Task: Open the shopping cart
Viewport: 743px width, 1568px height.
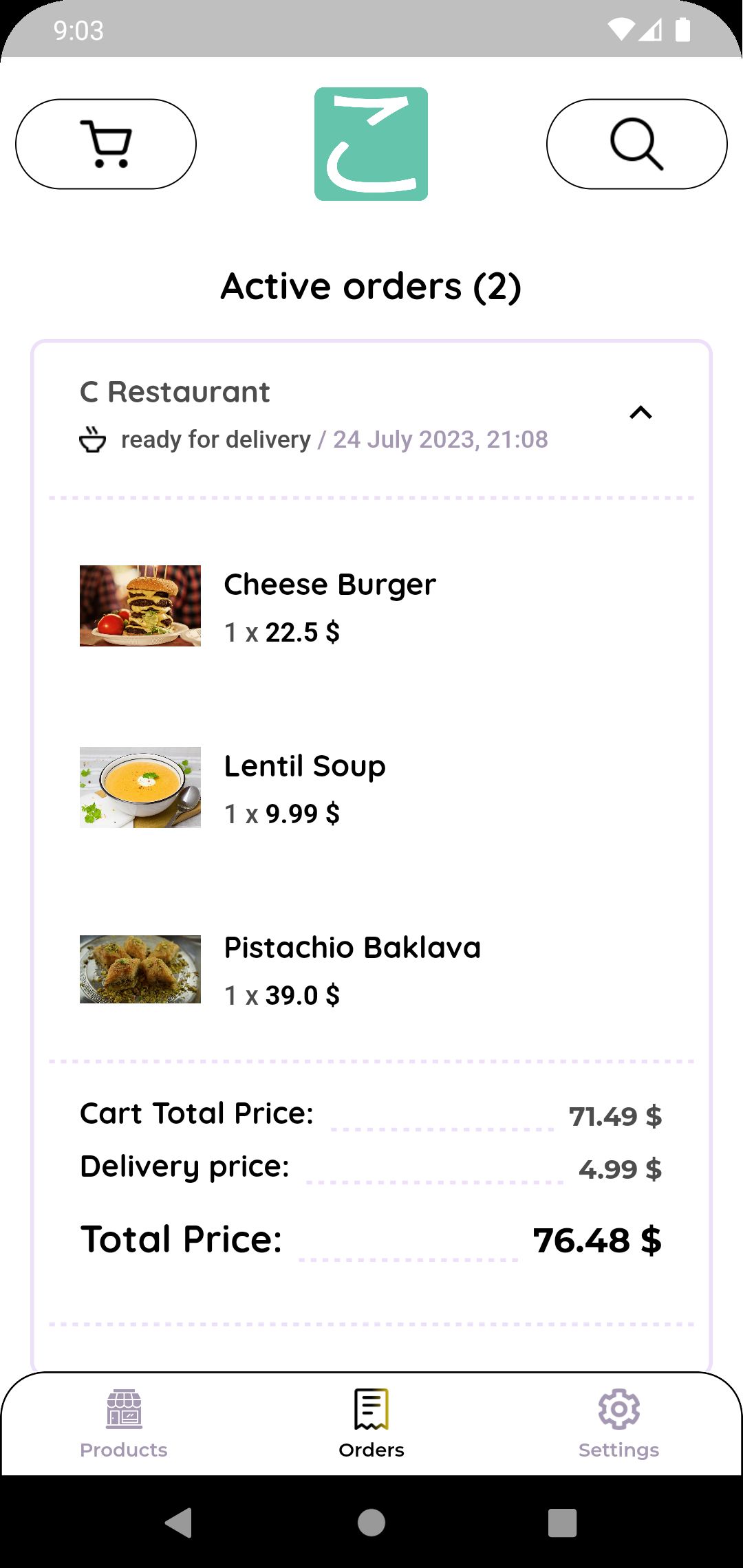Action: tap(106, 144)
